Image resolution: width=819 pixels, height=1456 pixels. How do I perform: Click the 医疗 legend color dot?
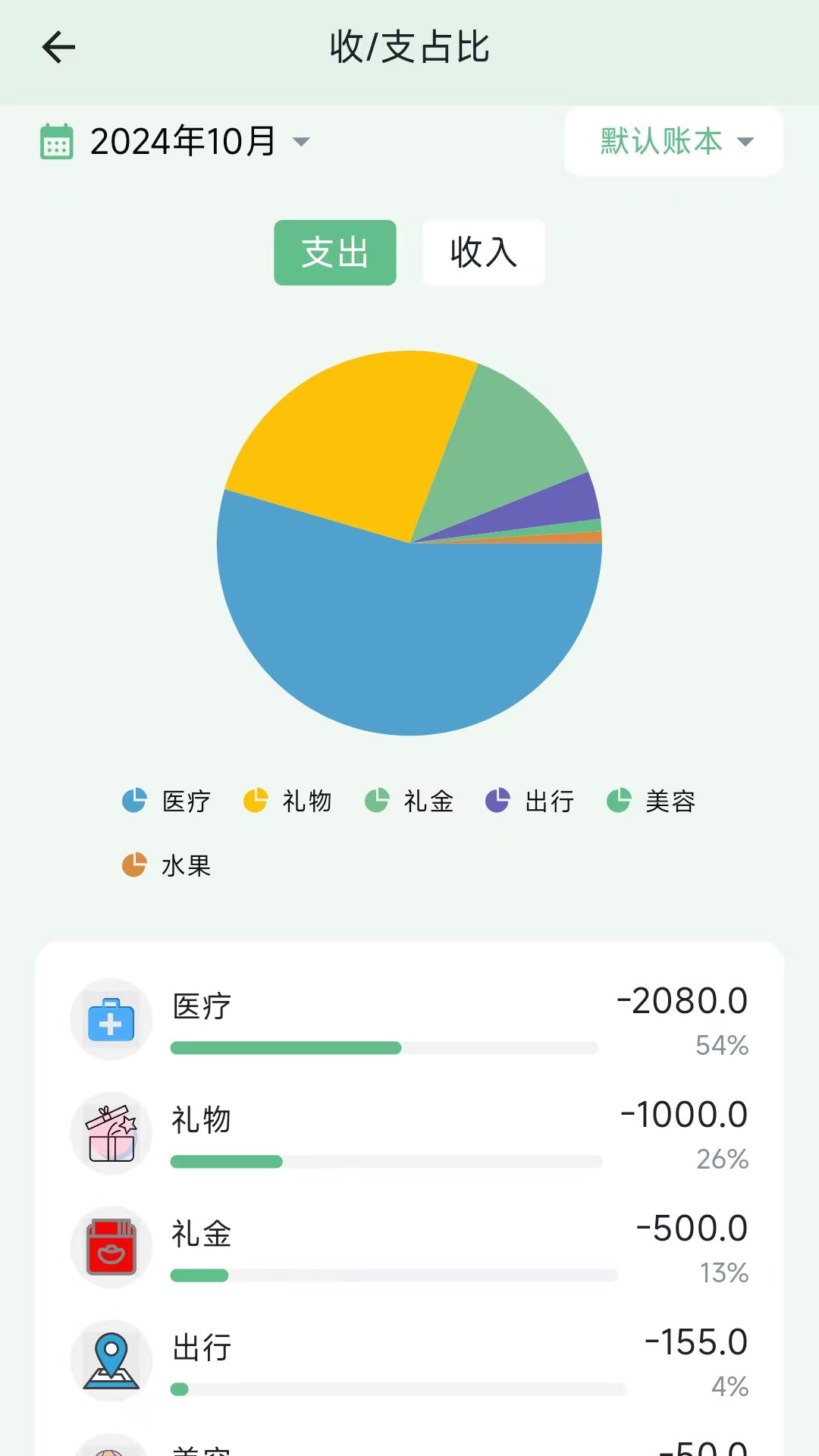(133, 801)
